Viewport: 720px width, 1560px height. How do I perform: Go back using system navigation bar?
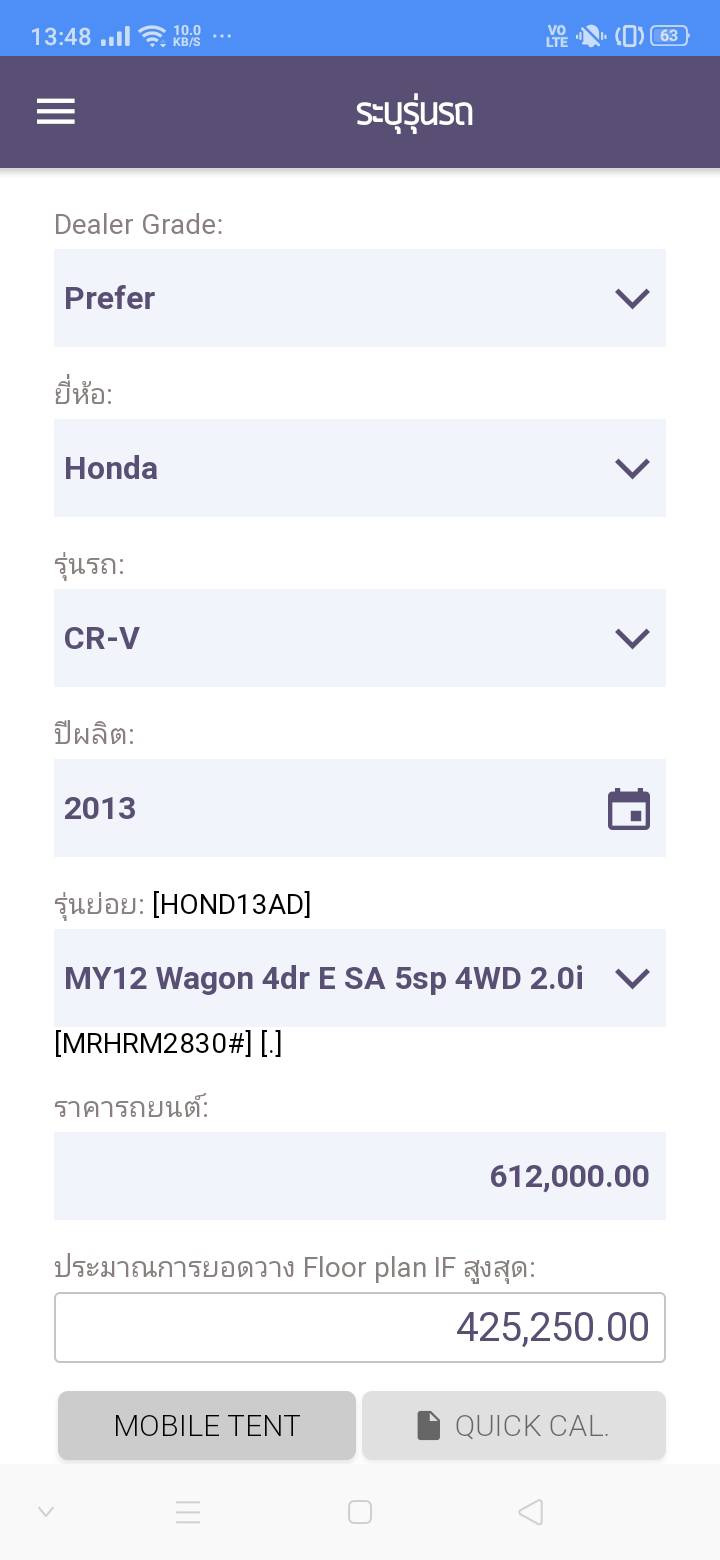tap(531, 1512)
